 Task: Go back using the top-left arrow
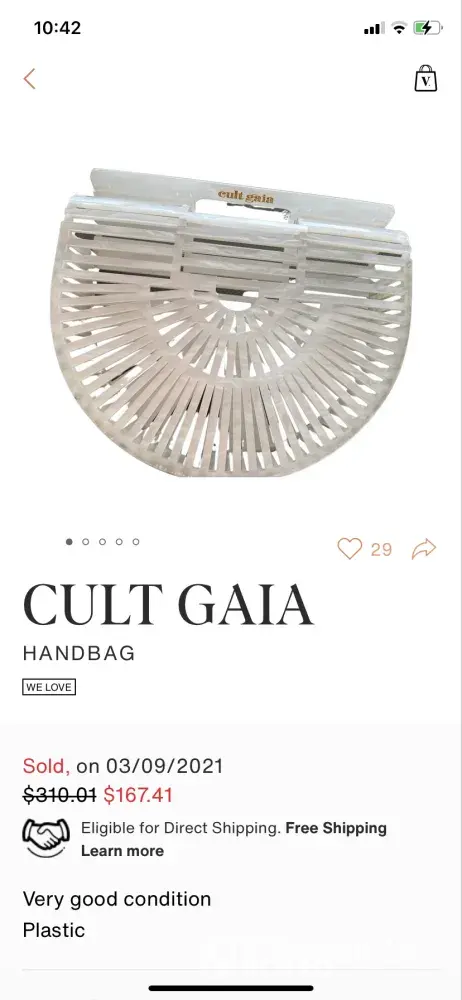(29, 78)
